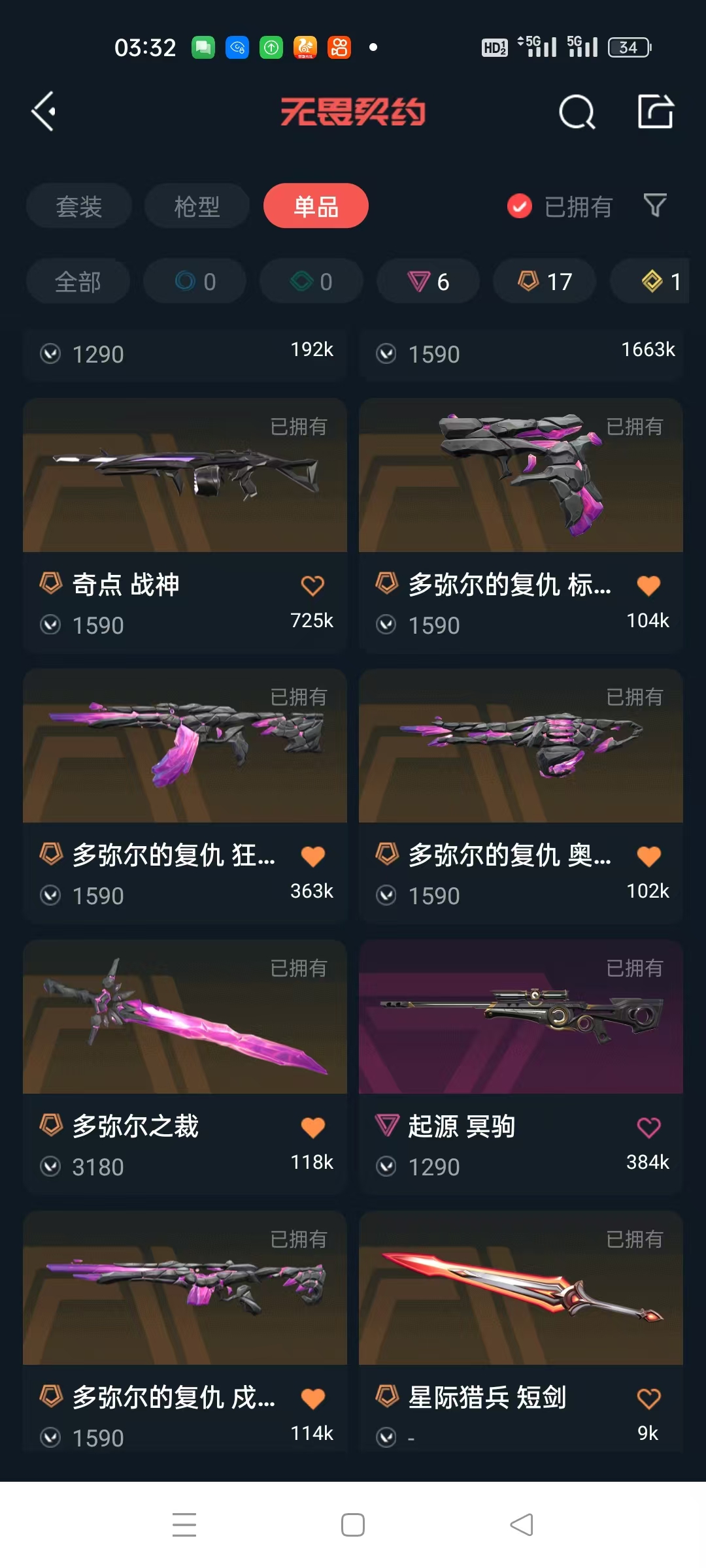Toggle the 已拥有 checkbox filter
This screenshot has width=706, height=1568.
tap(520, 206)
